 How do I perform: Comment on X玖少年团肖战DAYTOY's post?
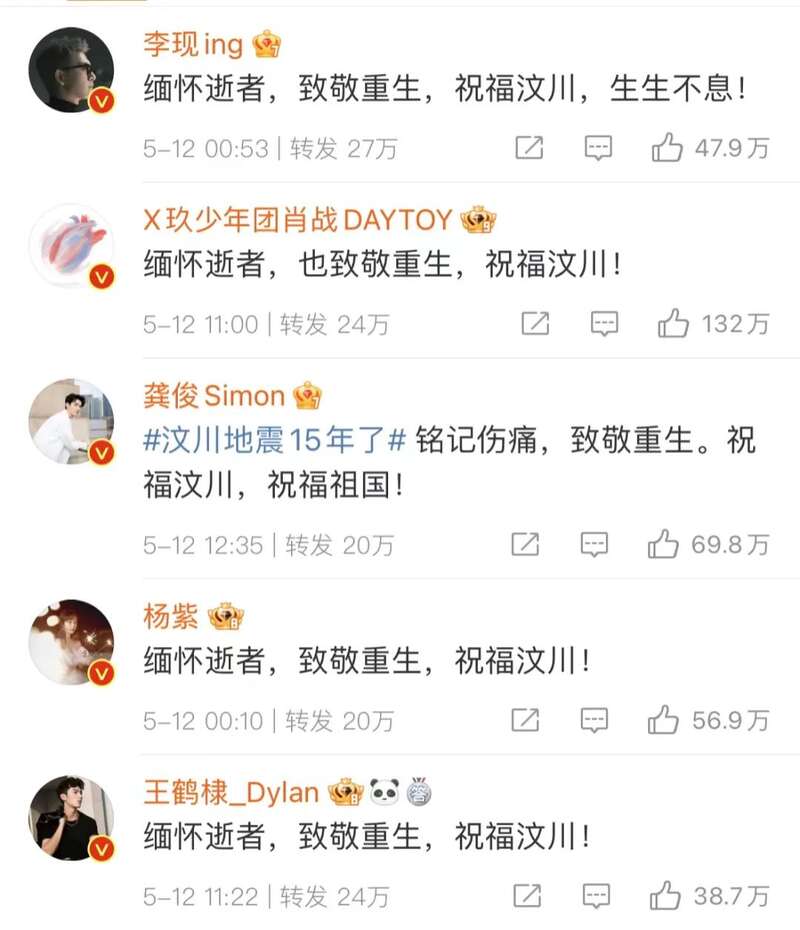pyautogui.click(x=604, y=324)
